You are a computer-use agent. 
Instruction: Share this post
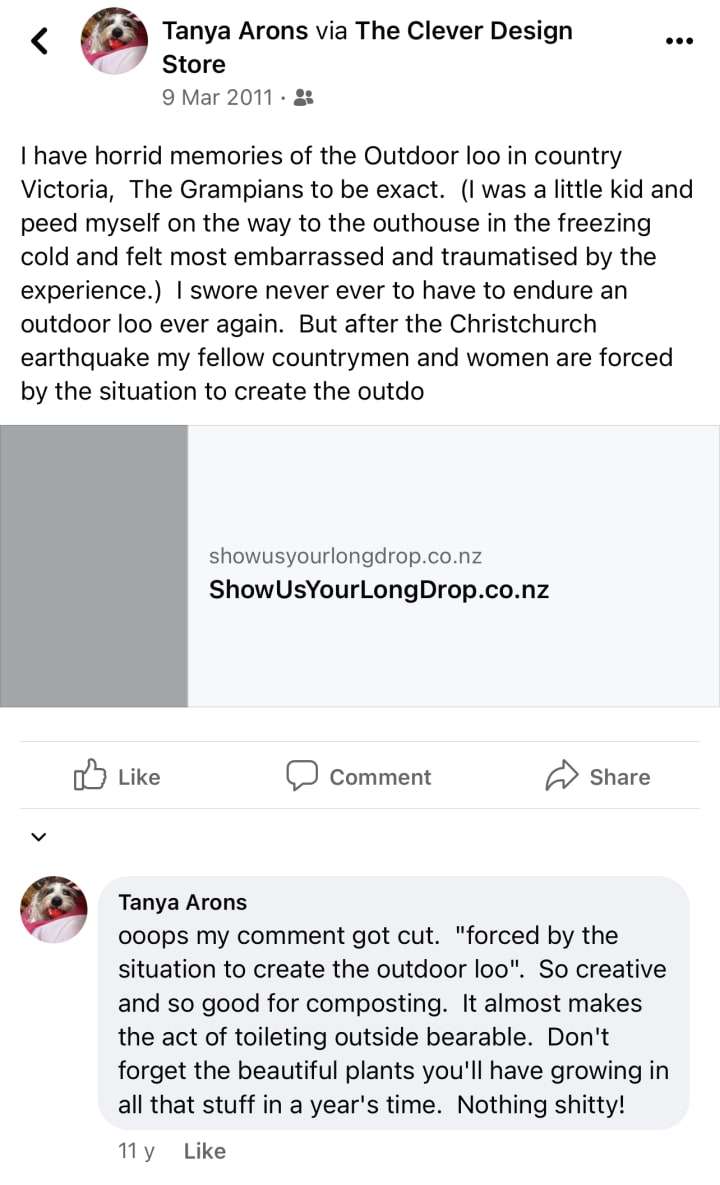tap(598, 776)
